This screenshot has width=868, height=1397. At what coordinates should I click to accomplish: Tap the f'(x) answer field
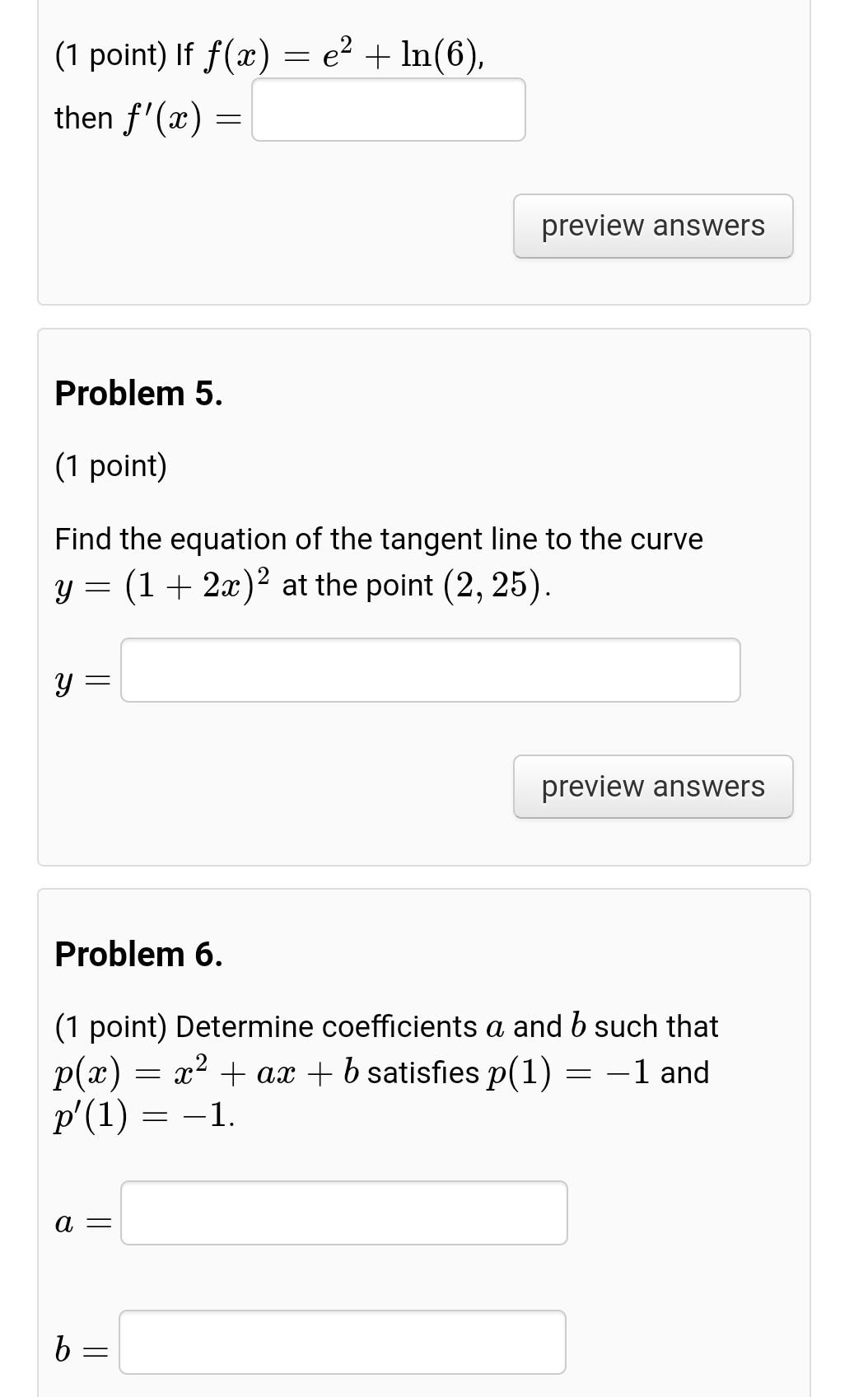tap(389, 110)
